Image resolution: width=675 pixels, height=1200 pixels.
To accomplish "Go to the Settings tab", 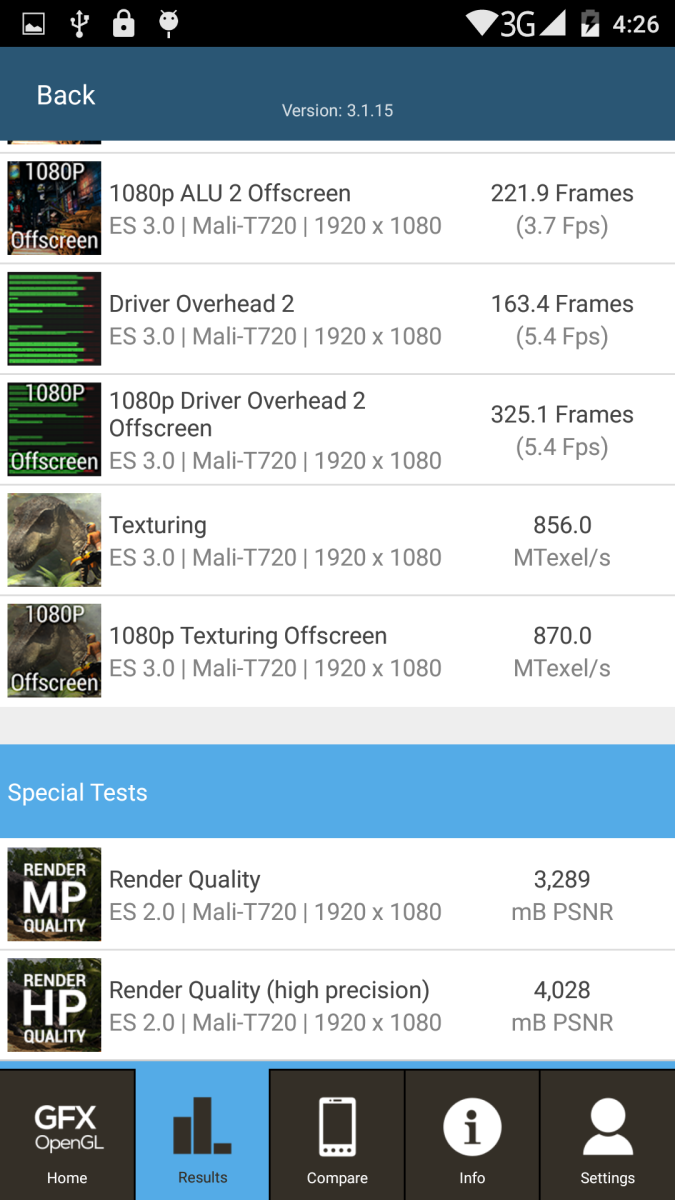I will click(608, 1135).
